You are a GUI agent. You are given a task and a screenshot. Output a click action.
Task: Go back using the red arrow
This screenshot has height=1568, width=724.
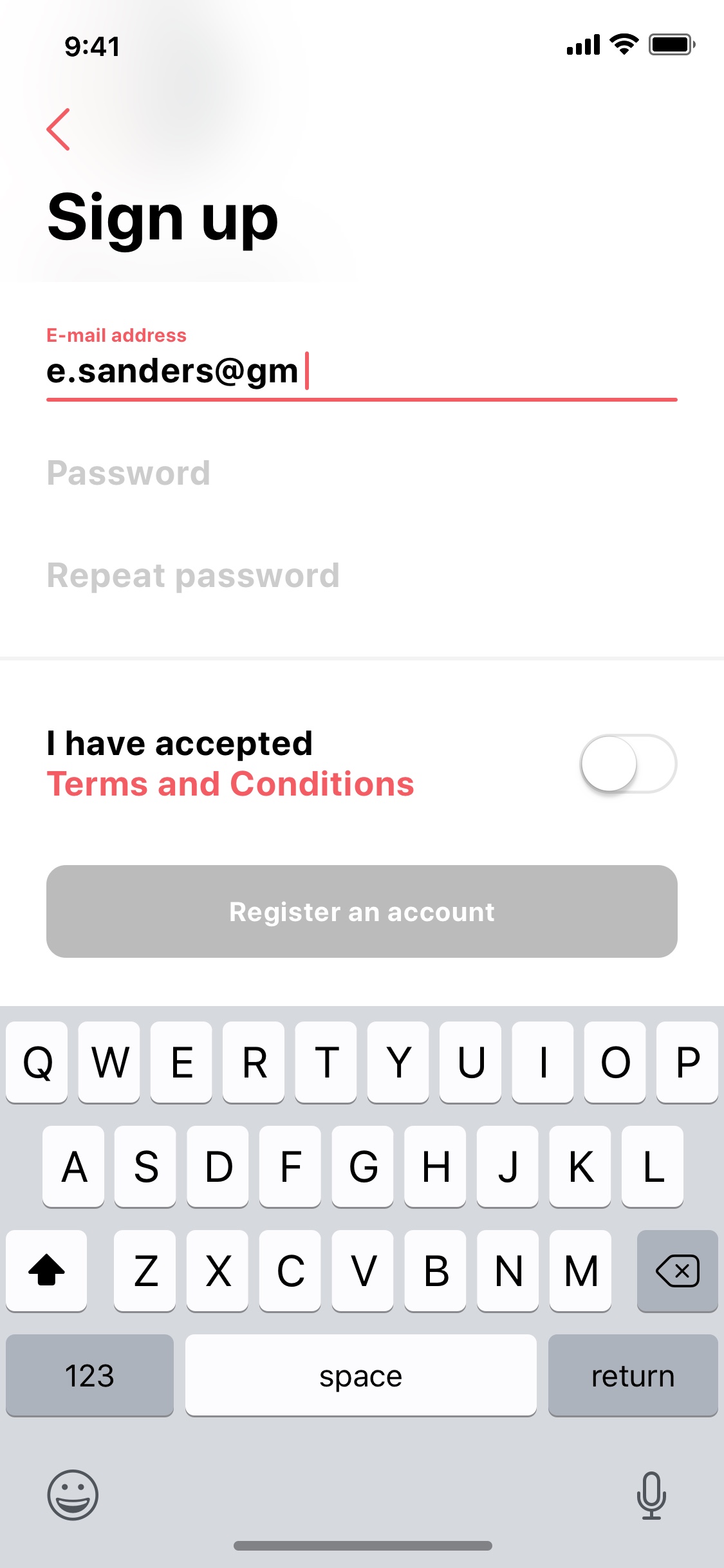tap(59, 129)
